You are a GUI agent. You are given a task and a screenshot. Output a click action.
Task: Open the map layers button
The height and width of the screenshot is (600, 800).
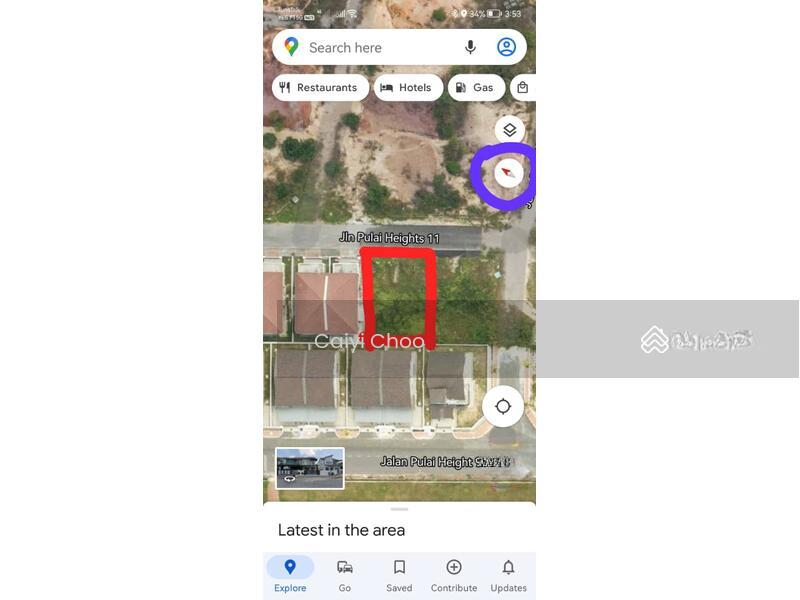pyautogui.click(x=509, y=130)
